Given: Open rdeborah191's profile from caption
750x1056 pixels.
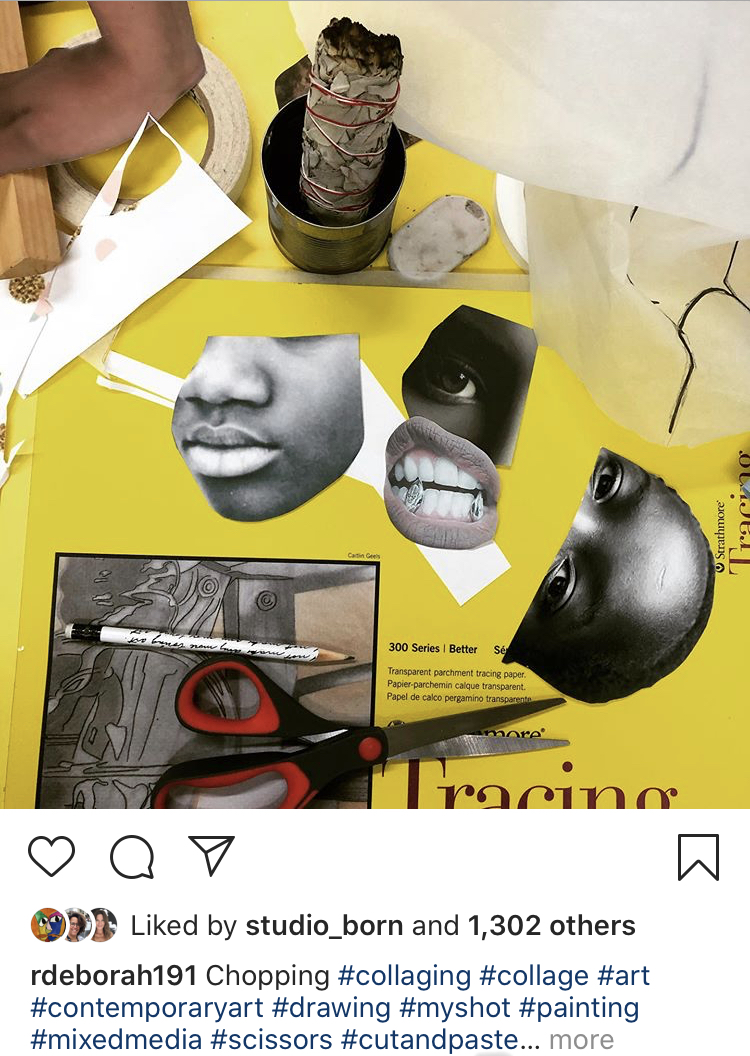Looking at the screenshot, I should 115,975.
